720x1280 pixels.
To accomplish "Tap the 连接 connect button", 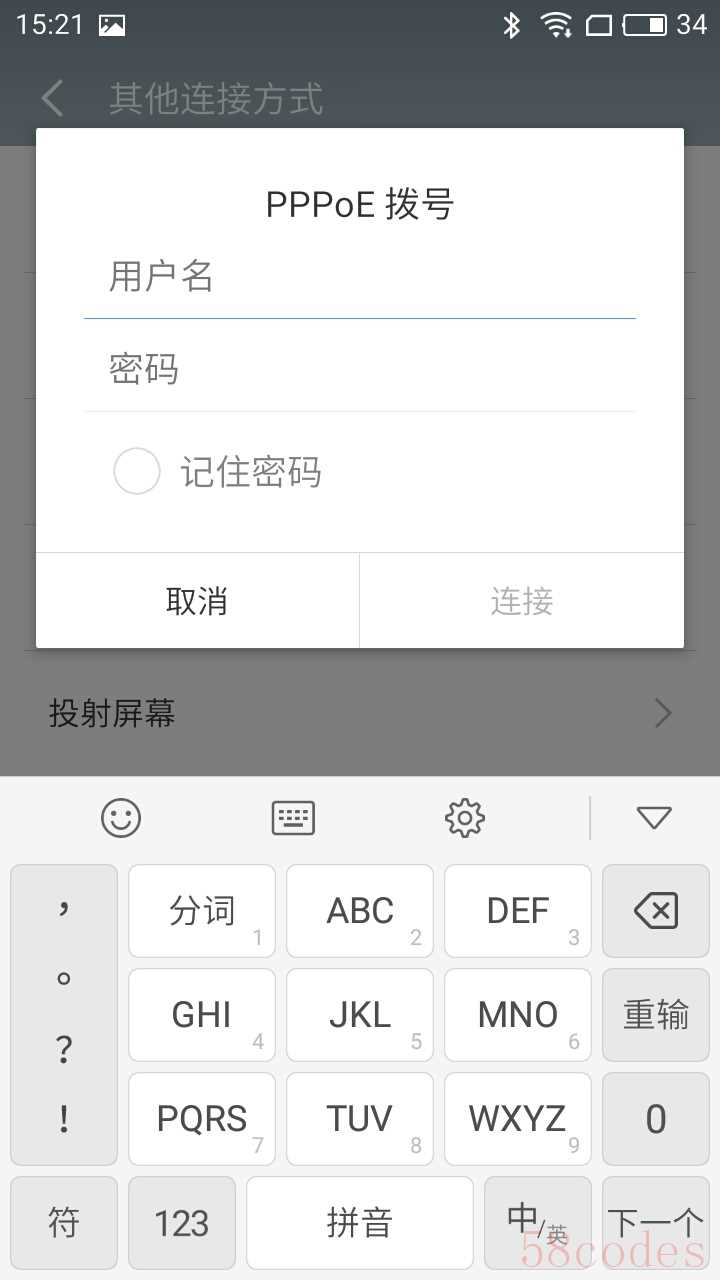I will point(522,601).
